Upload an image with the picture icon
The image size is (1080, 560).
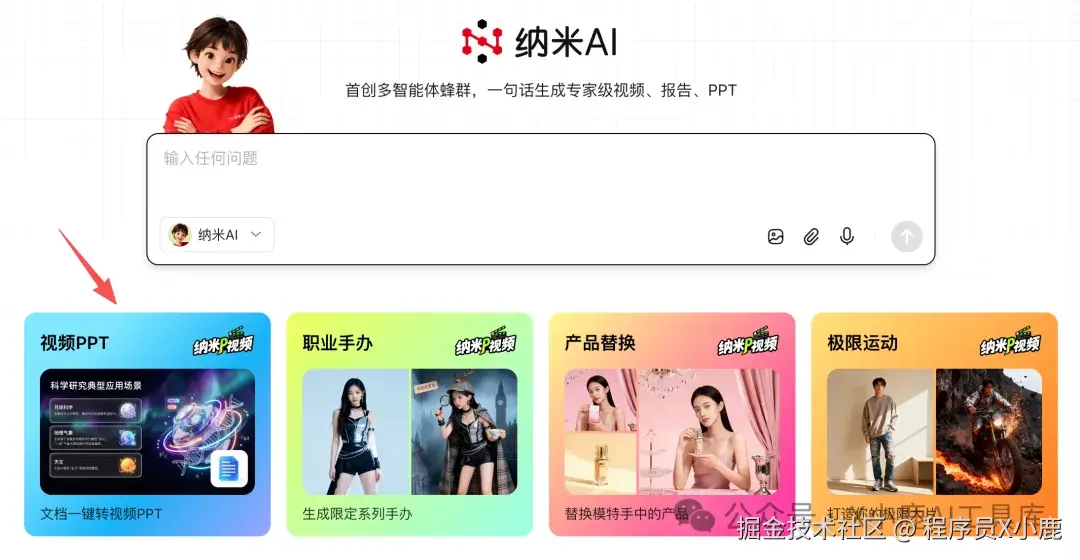pos(776,237)
